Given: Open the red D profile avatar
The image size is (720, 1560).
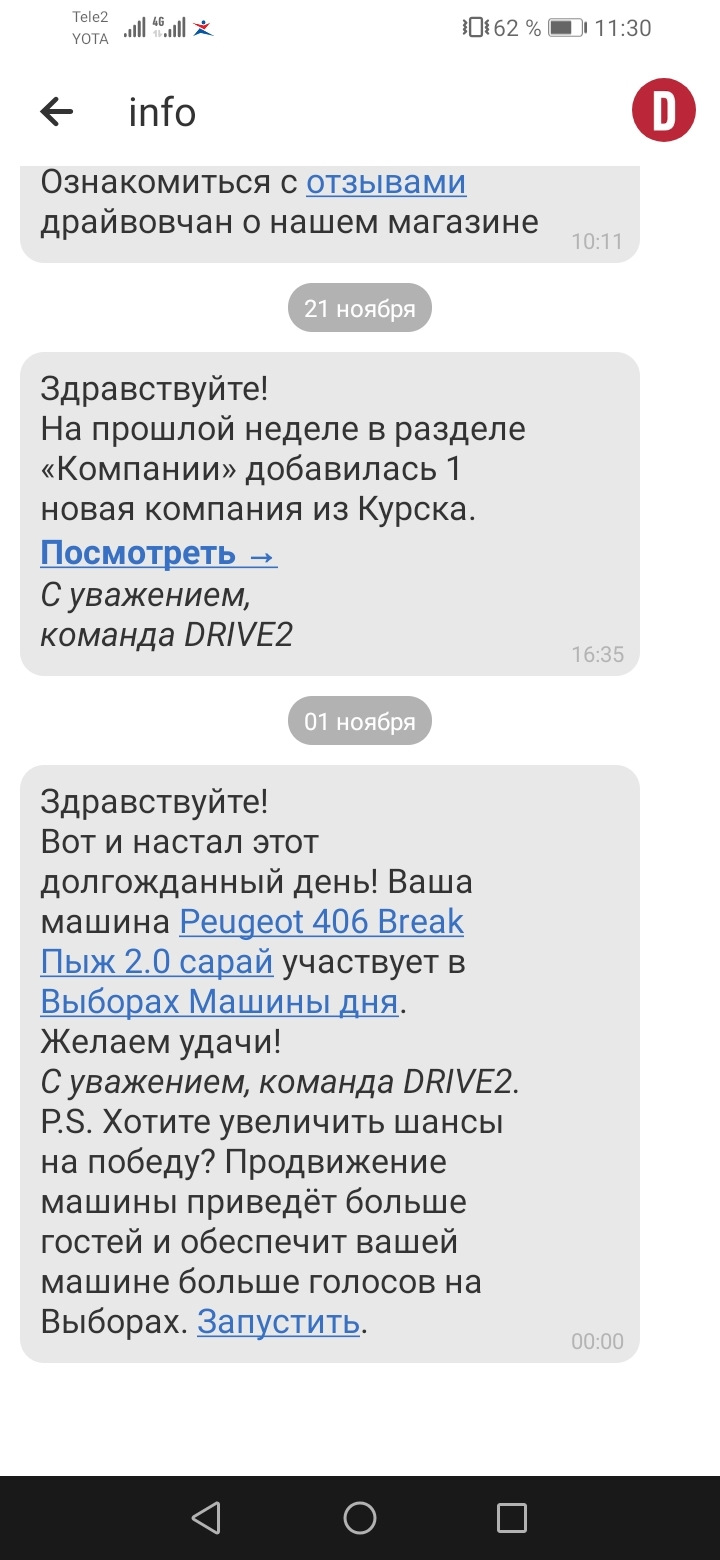Looking at the screenshot, I should (x=663, y=110).
